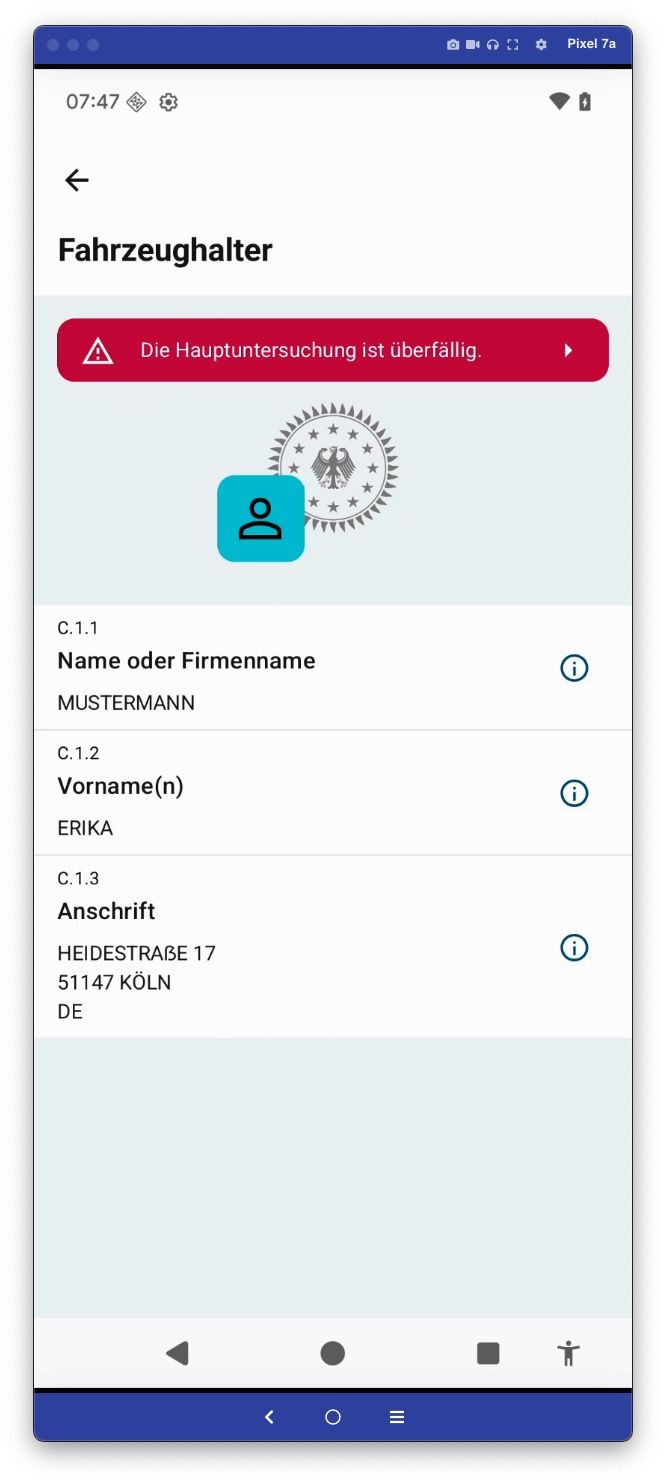Open the overdue Hauptuntersuchung warning banner
This screenshot has height=1483, width=666.
pyautogui.click(x=332, y=350)
